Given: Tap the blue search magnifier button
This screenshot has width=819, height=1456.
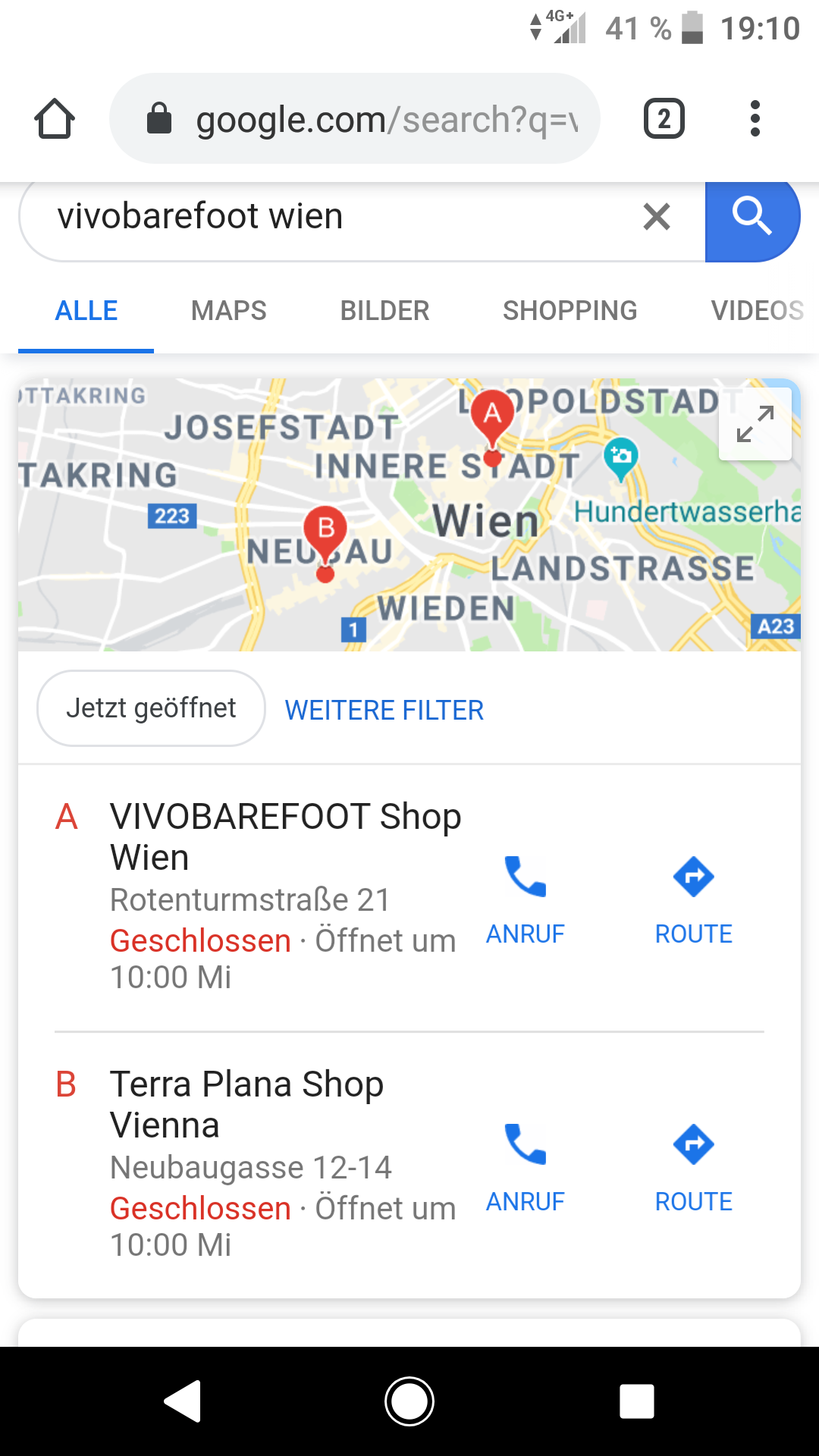Looking at the screenshot, I should tap(751, 217).
